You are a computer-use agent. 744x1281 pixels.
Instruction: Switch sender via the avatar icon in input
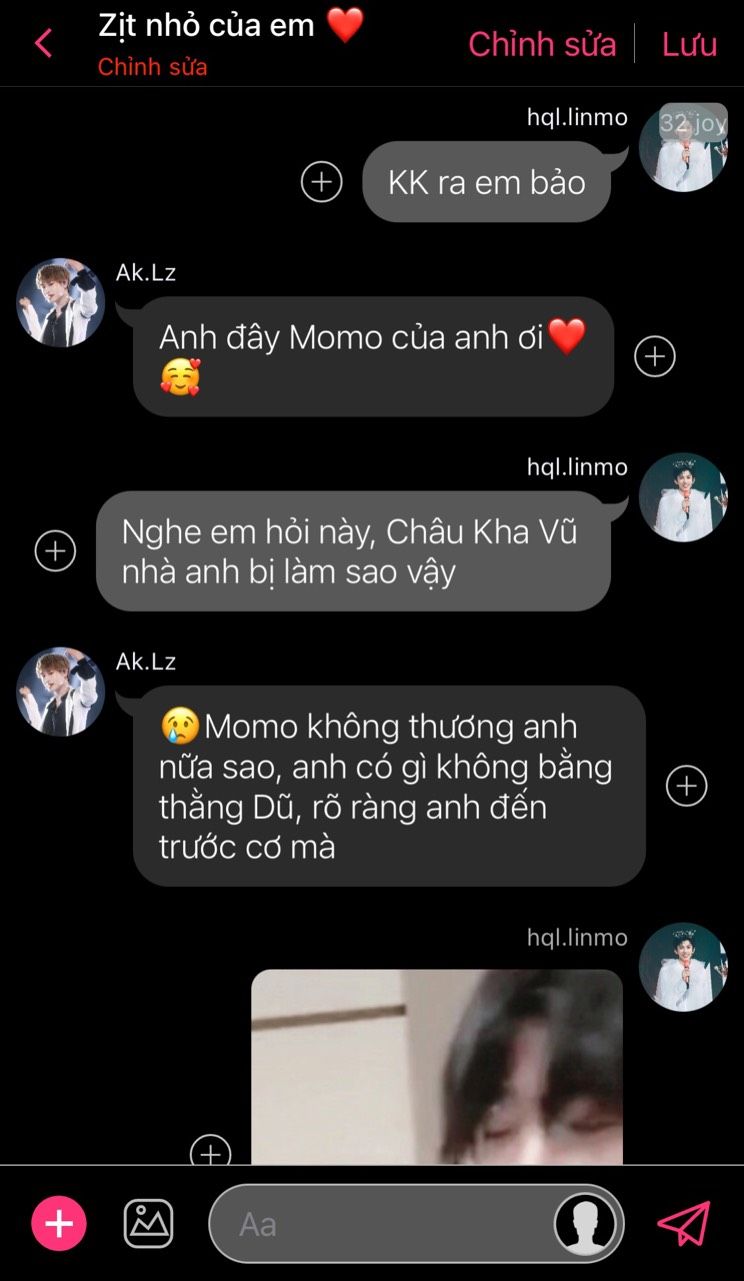tap(585, 1224)
